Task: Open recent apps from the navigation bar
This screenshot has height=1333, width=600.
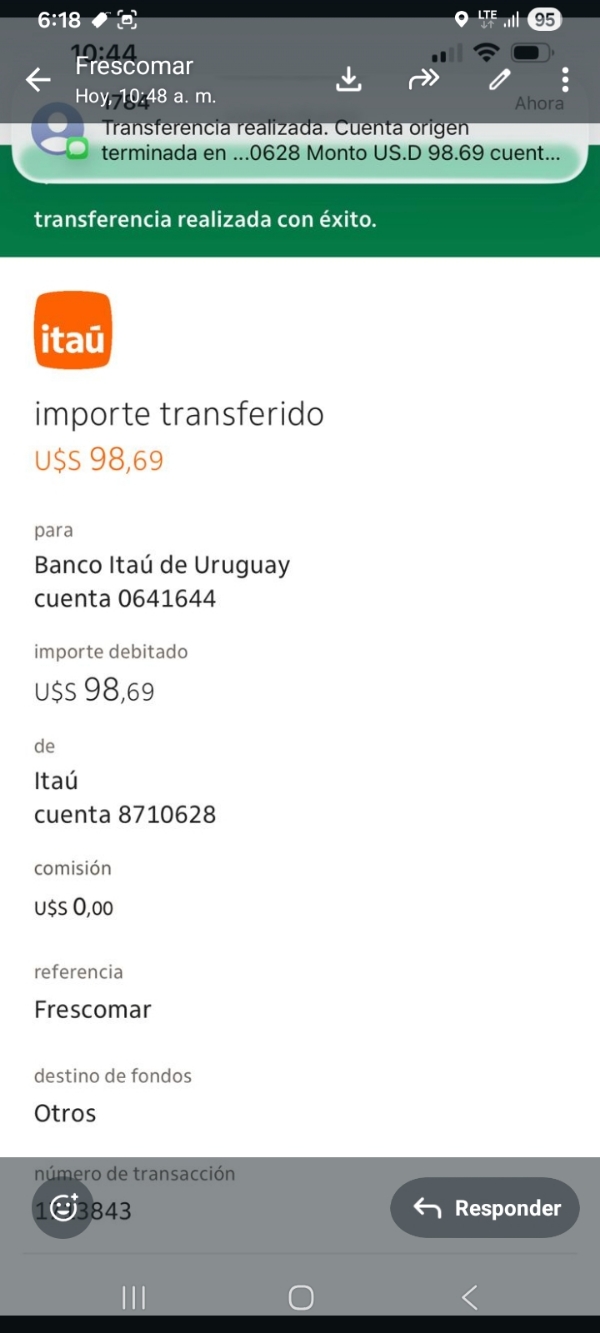Action: (x=133, y=1298)
